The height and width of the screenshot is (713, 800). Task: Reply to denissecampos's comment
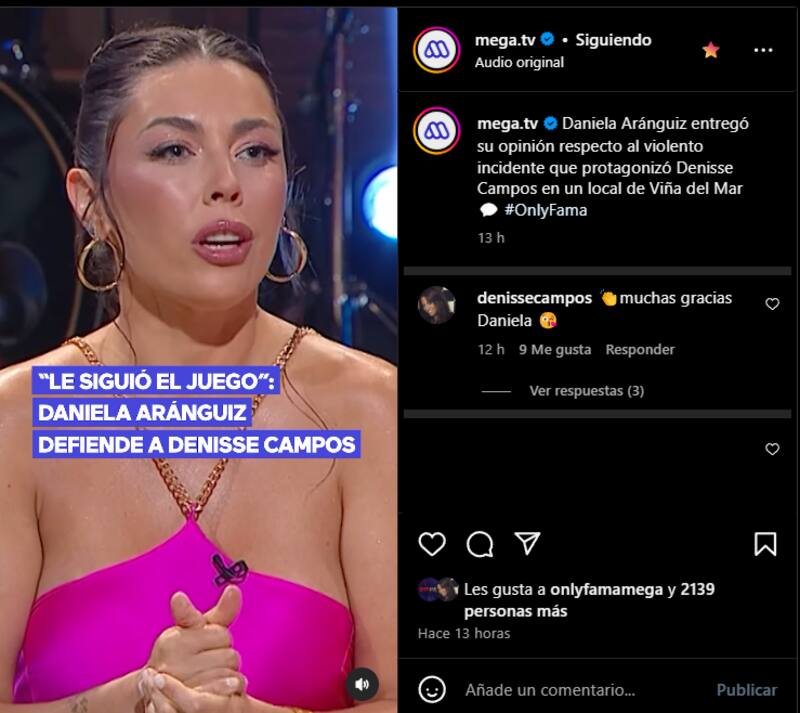640,350
